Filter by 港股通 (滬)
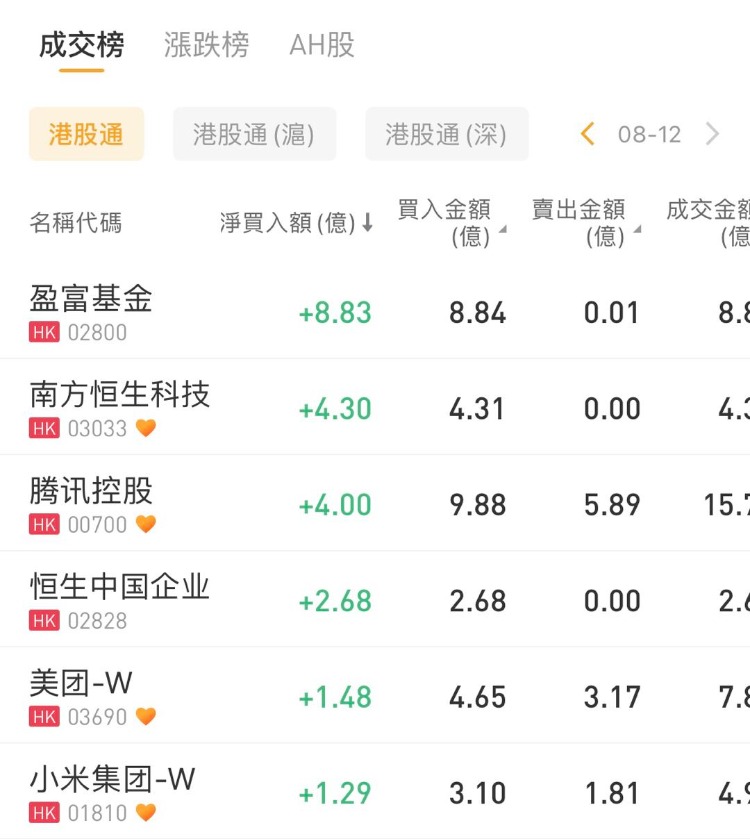This screenshot has height=839, width=750. coord(254,134)
